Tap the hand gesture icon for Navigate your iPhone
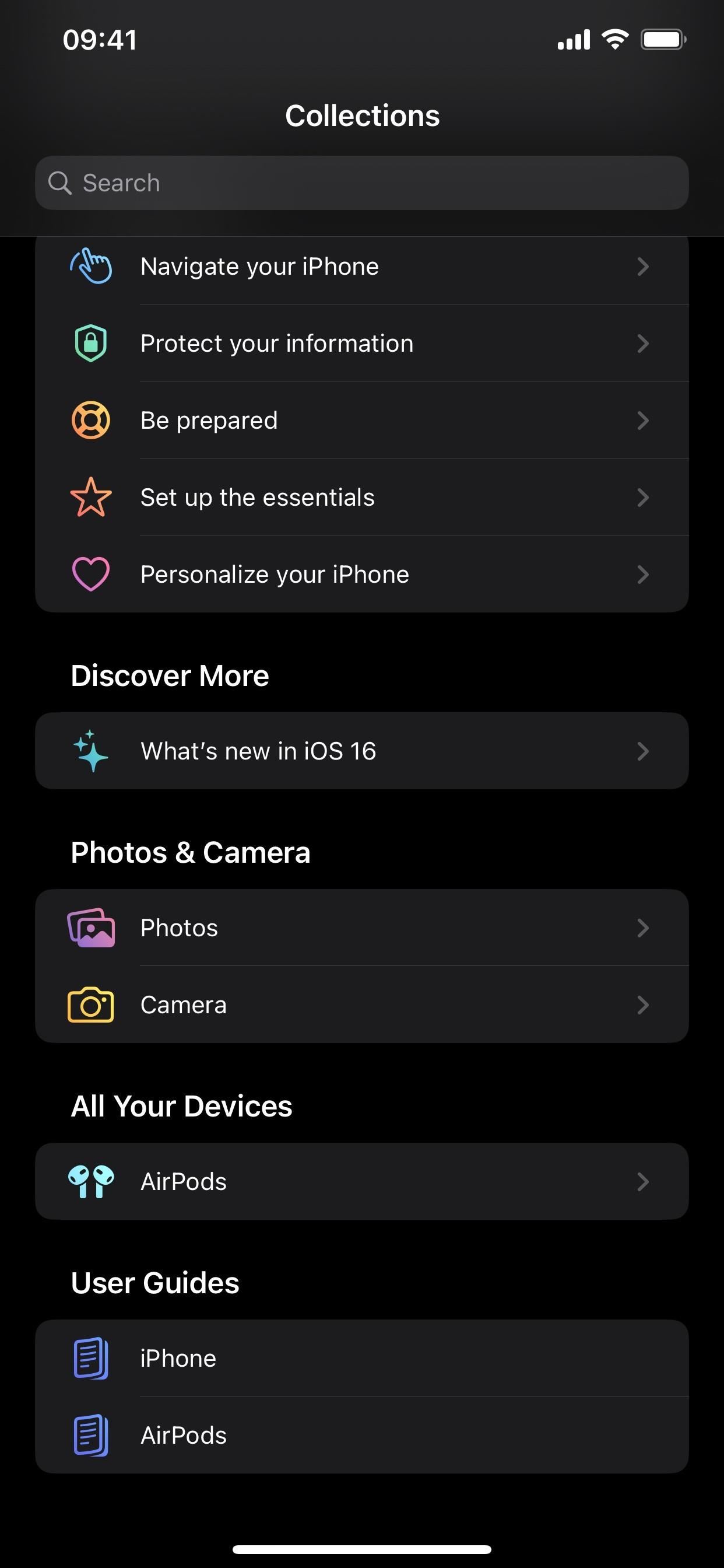Screen dimensions: 724x1568 (x=90, y=266)
